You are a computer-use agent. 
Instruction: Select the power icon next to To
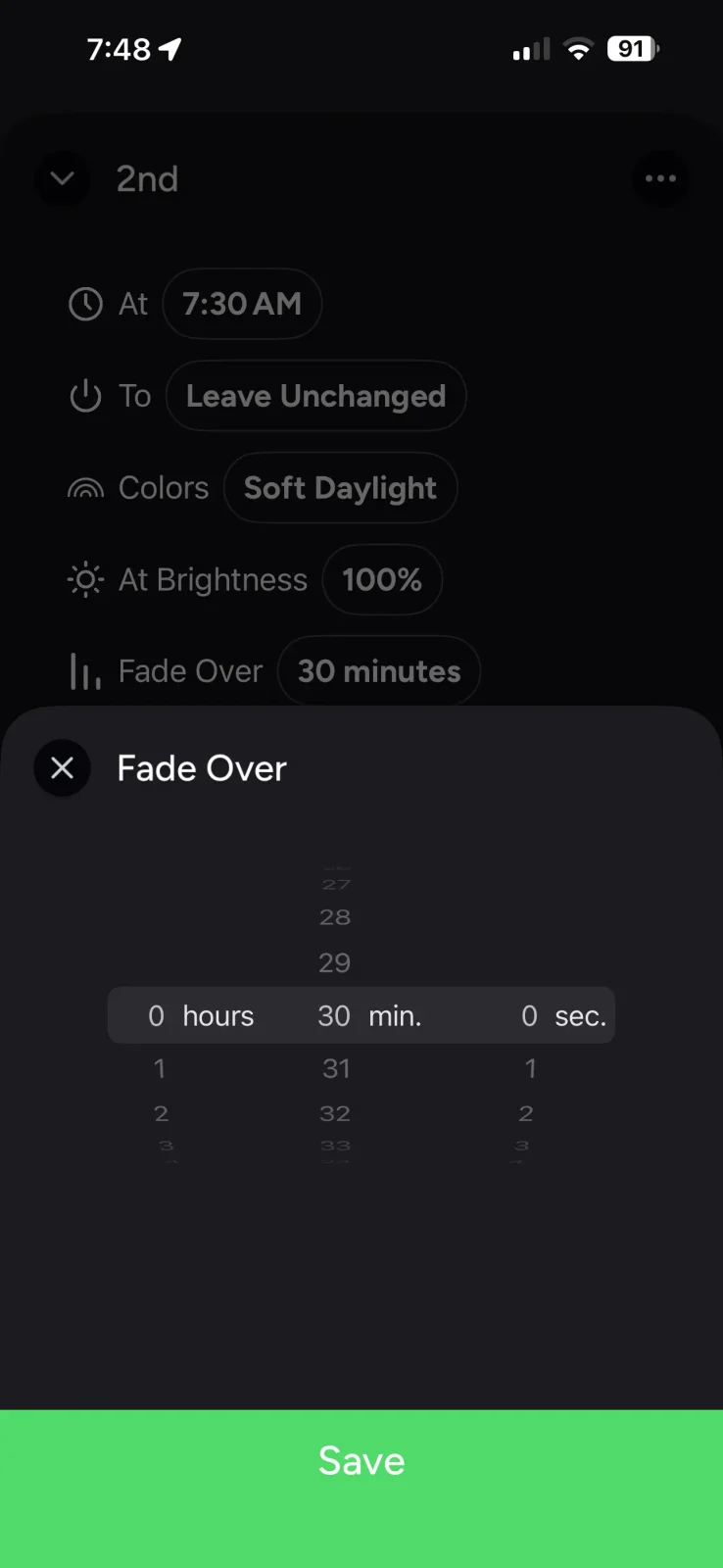pyautogui.click(x=85, y=396)
